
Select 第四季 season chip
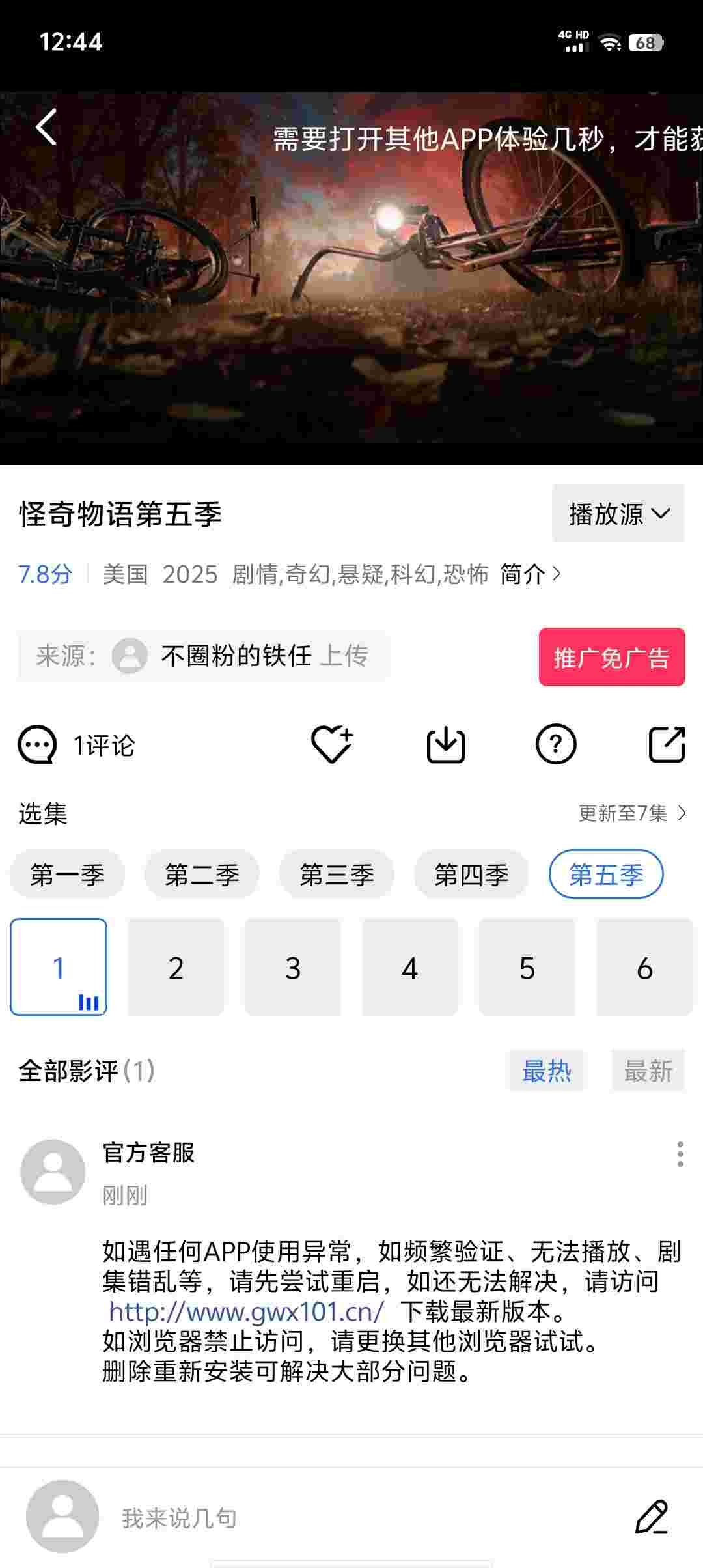point(471,875)
